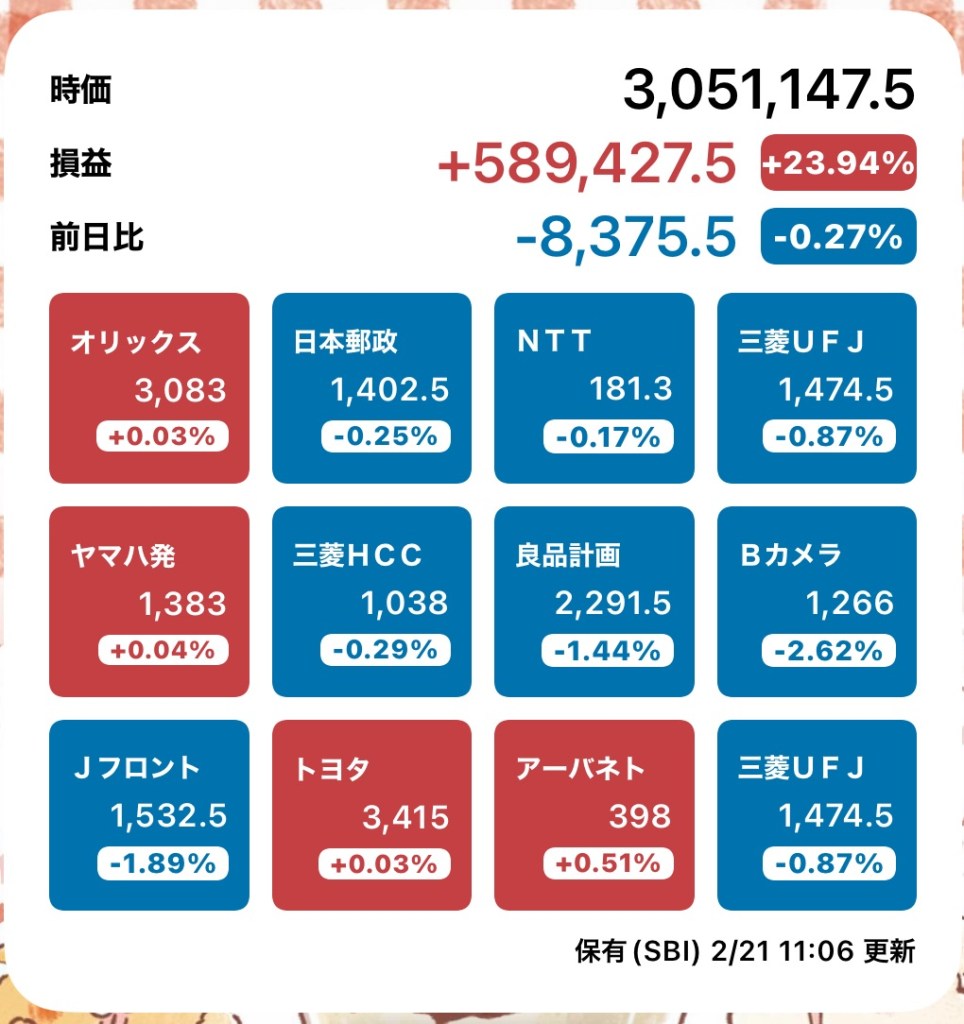Open the 三菱HCC stock tile
Image resolution: width=964 pixels, height=1024 pixels.
point(371,601)
